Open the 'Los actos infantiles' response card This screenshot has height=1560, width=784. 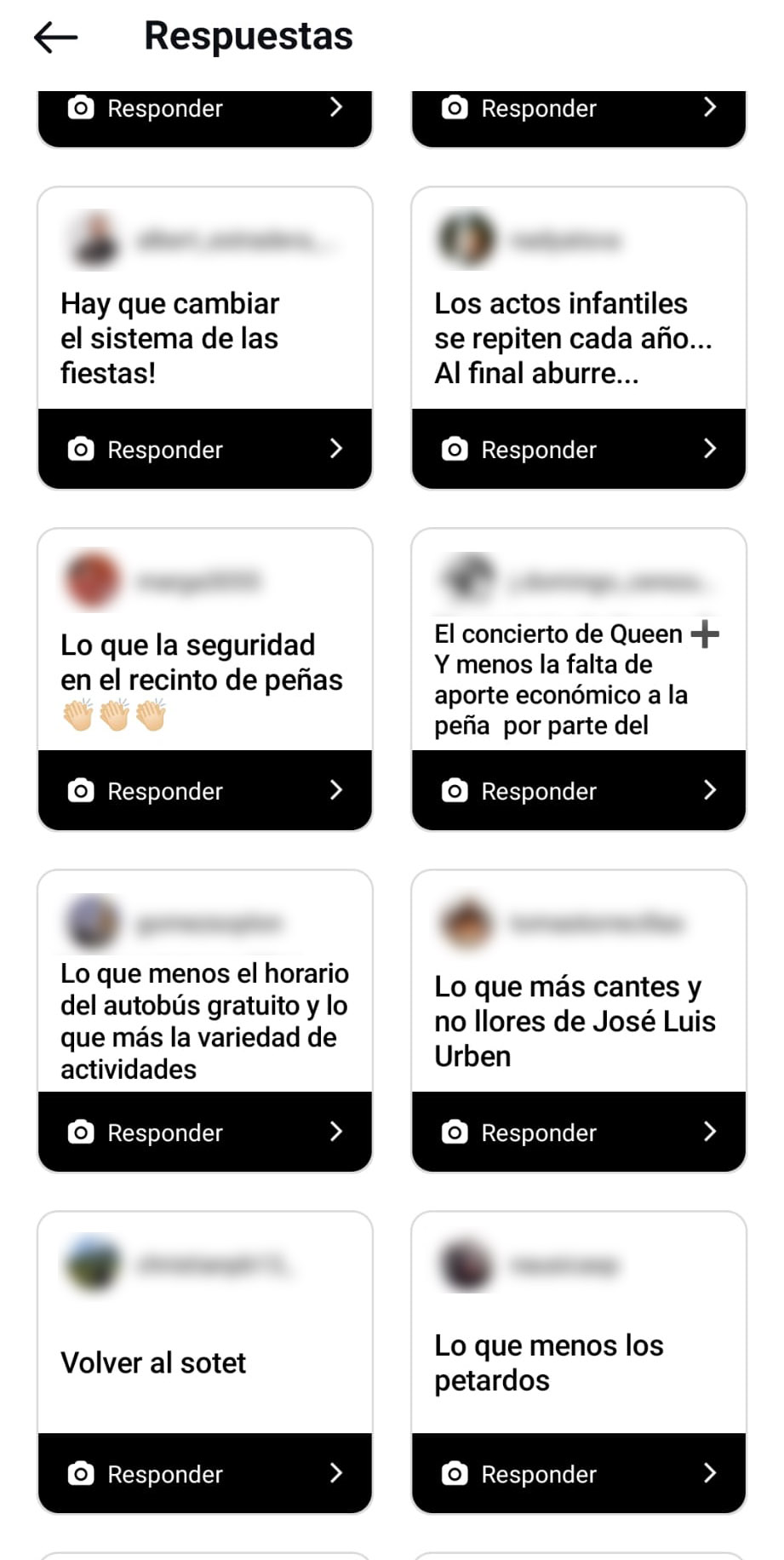point(579,298)
